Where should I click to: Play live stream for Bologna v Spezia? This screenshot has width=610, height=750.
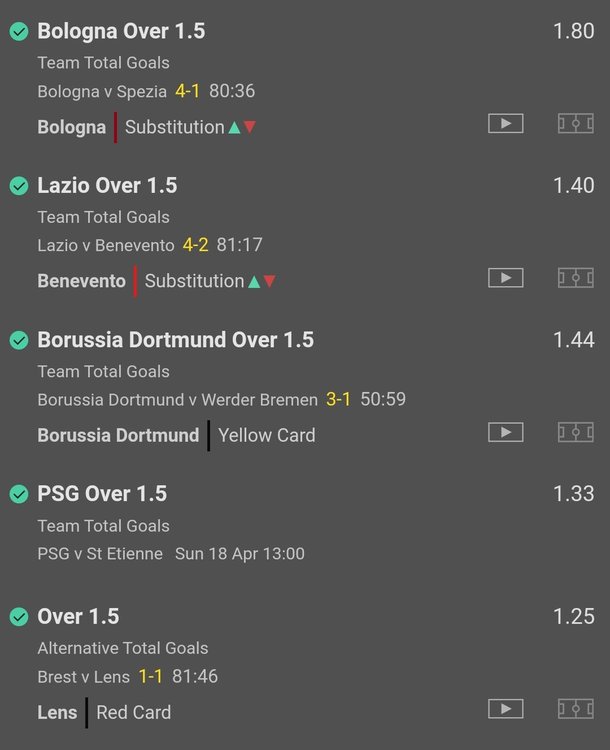[505, 124]
